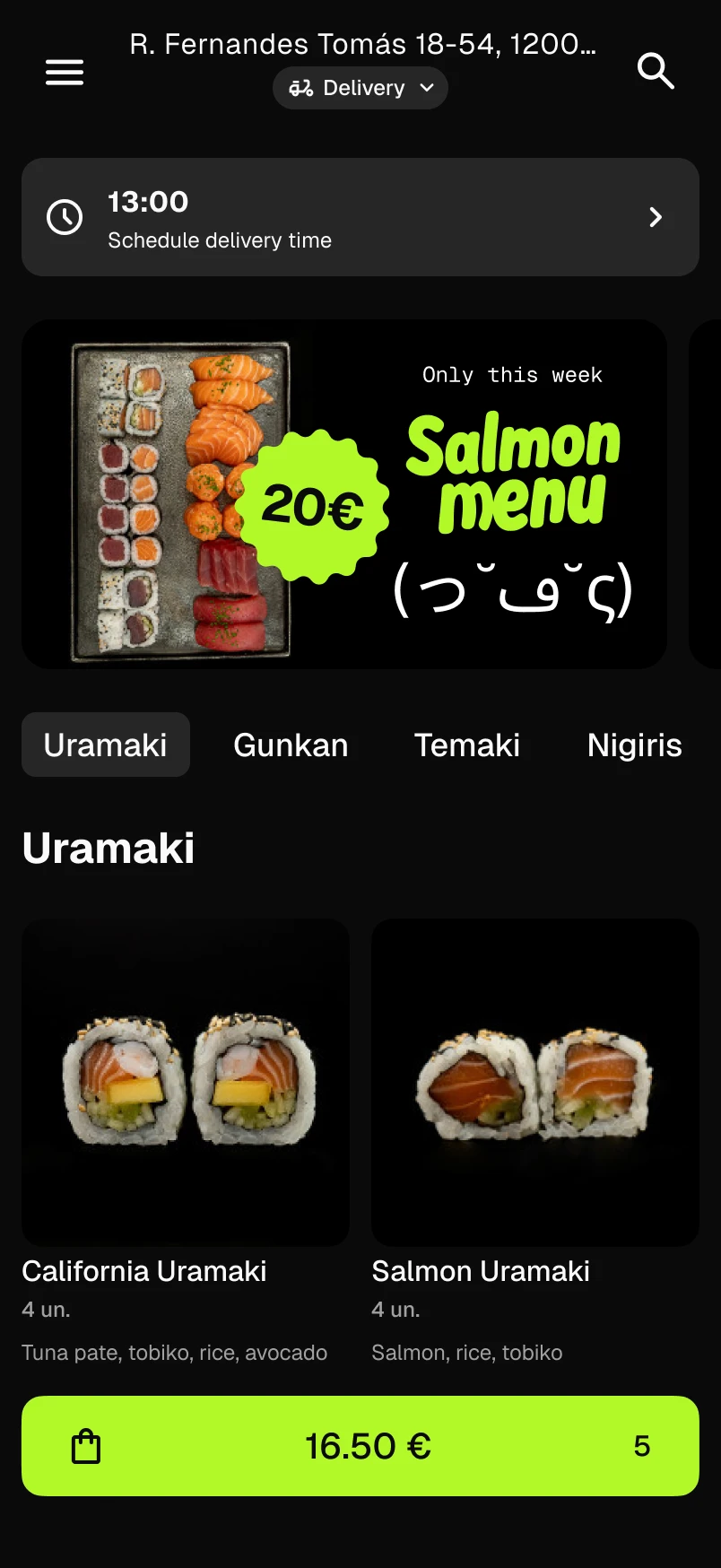Open the Delivery mode dropdown
This screenshot has height=1568, width=721.
[360, 87]
